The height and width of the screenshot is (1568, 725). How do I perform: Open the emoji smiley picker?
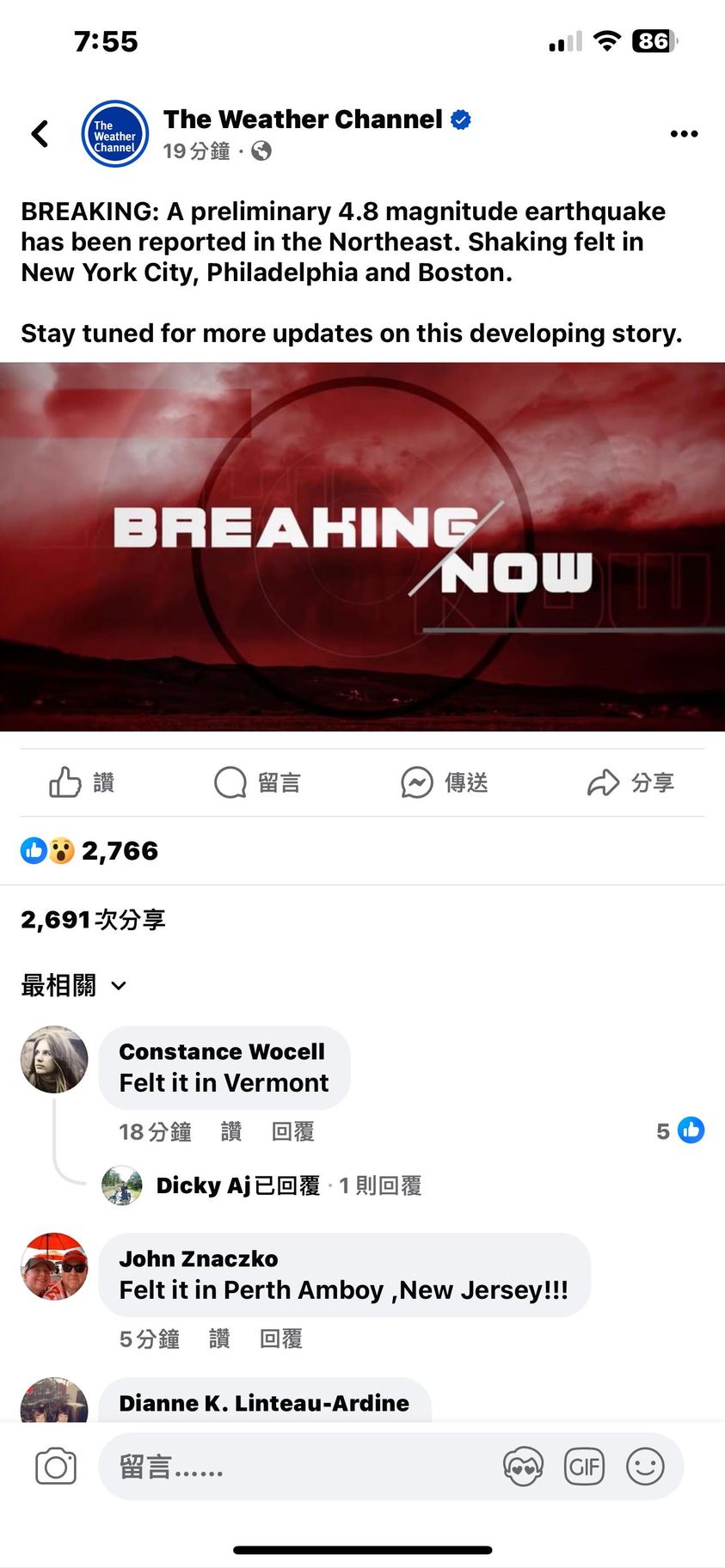coord(645,1467)
